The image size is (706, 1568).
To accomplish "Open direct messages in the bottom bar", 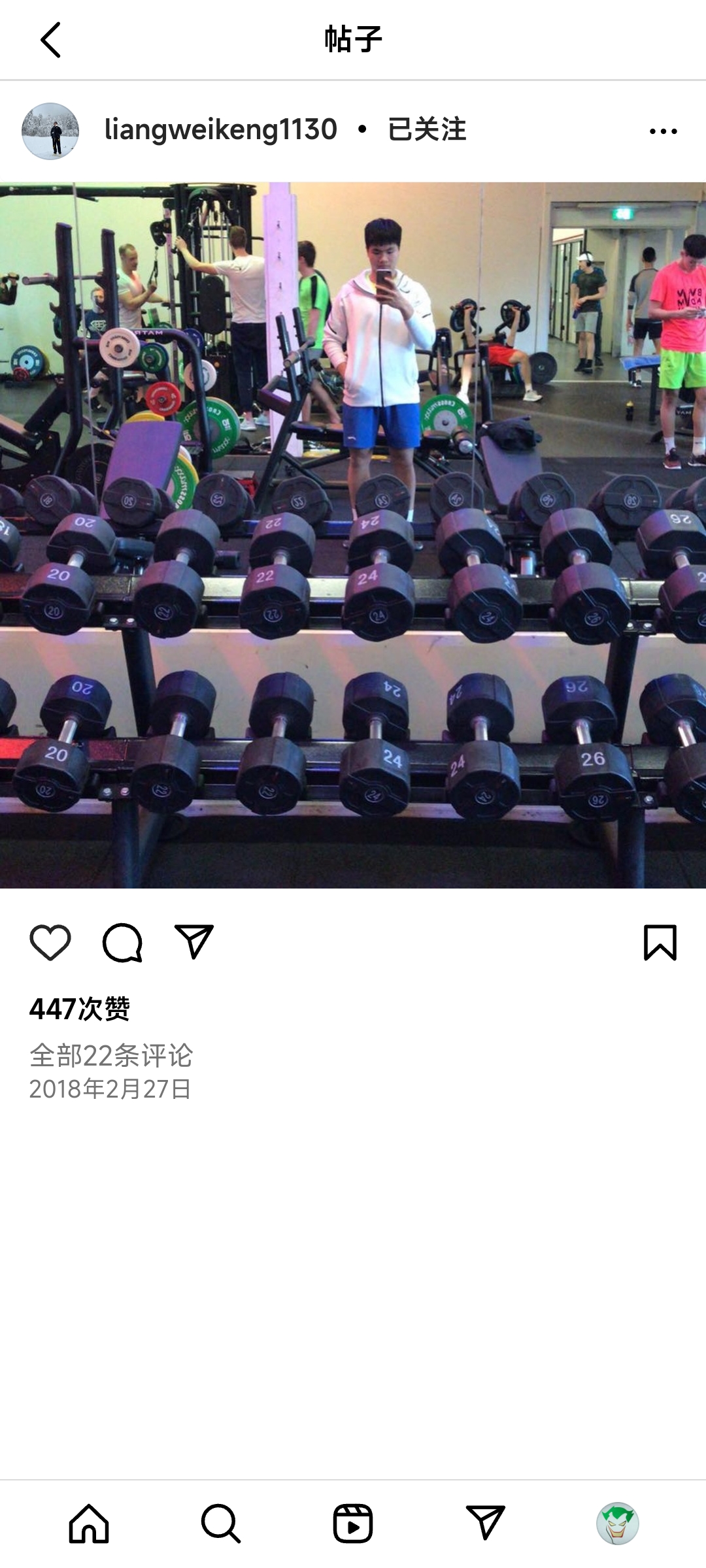I will [485, 1524].
